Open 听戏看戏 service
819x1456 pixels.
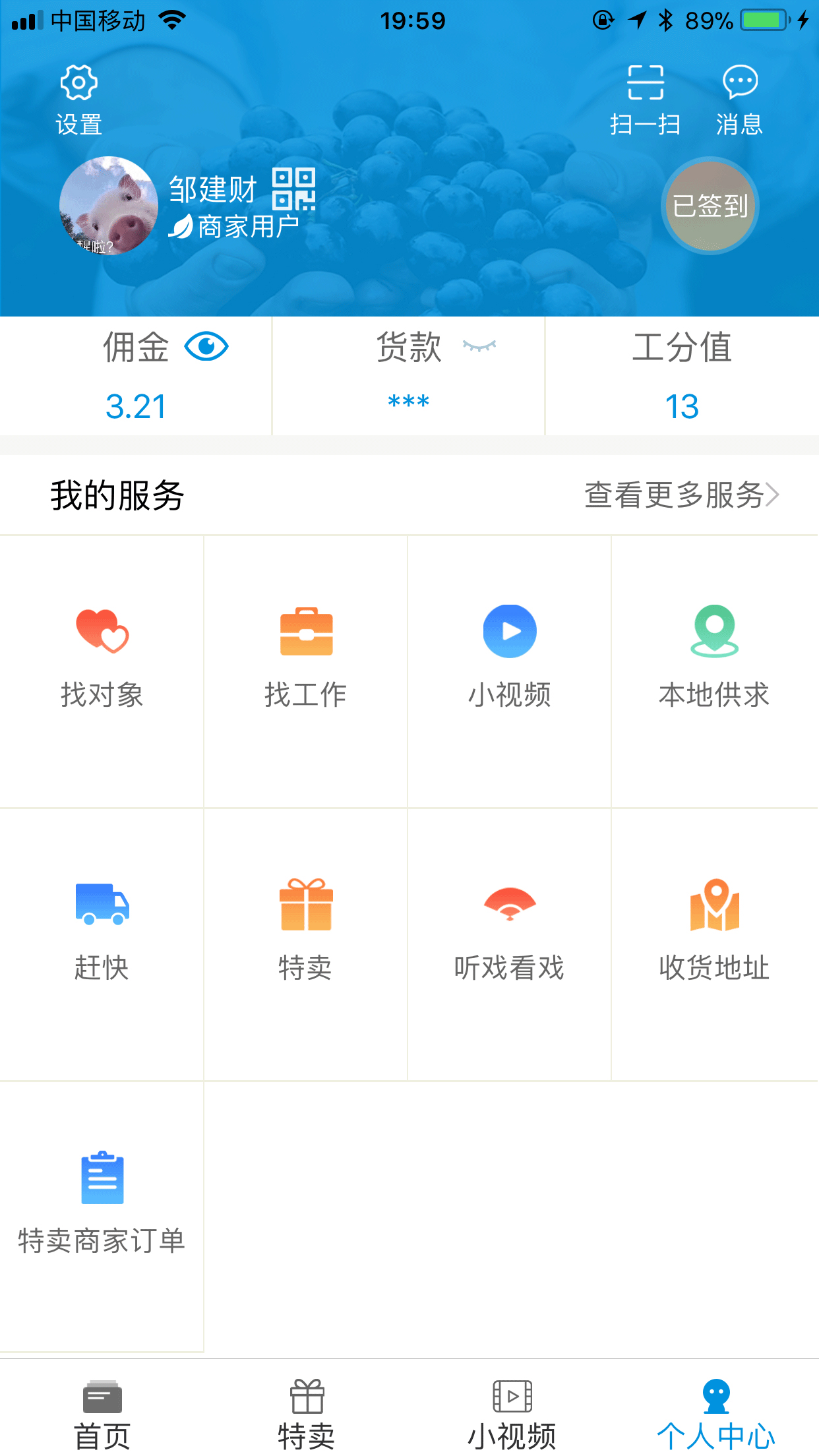510,944
